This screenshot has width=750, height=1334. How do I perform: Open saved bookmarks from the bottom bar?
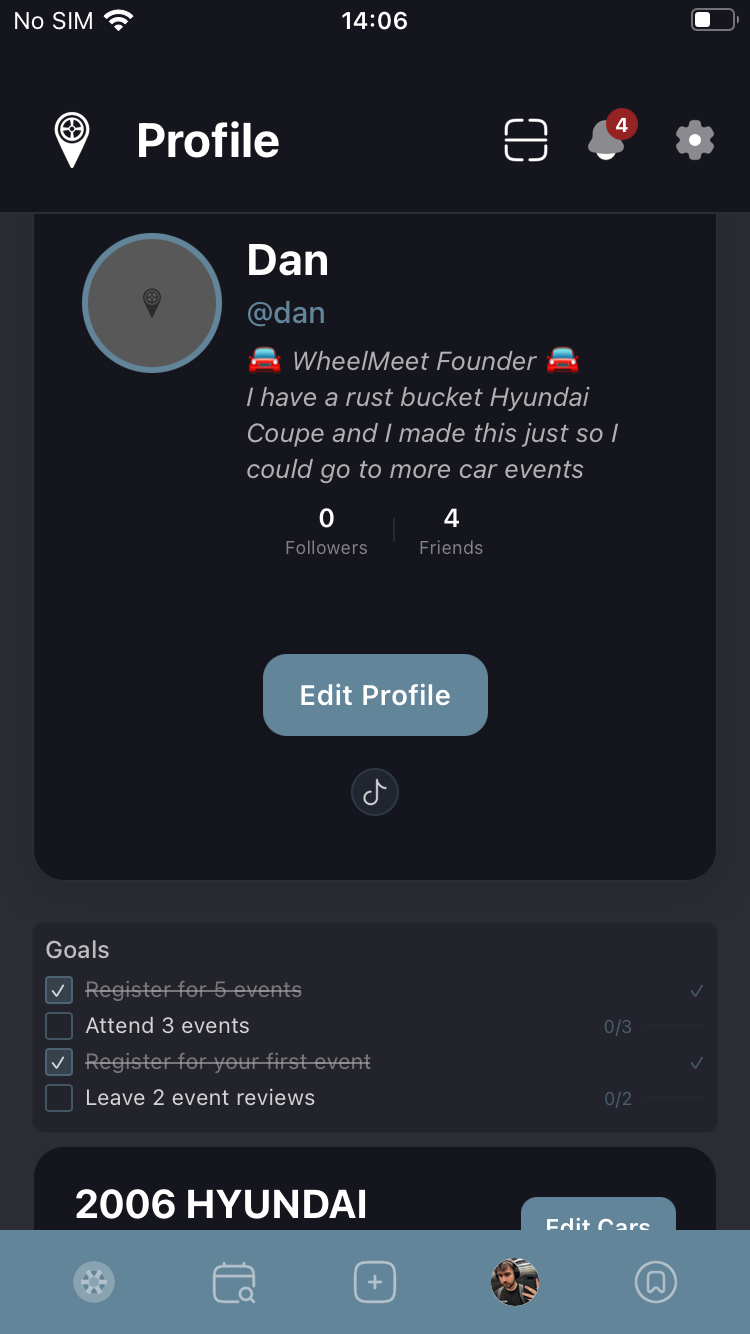point(656,1281)
